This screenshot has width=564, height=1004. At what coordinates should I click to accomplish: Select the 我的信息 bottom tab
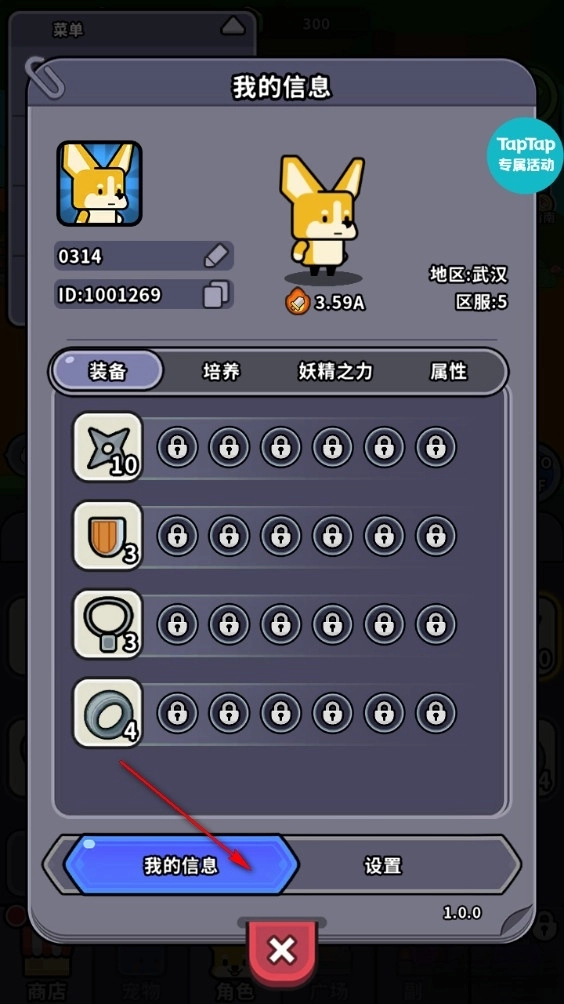(181, 866)
